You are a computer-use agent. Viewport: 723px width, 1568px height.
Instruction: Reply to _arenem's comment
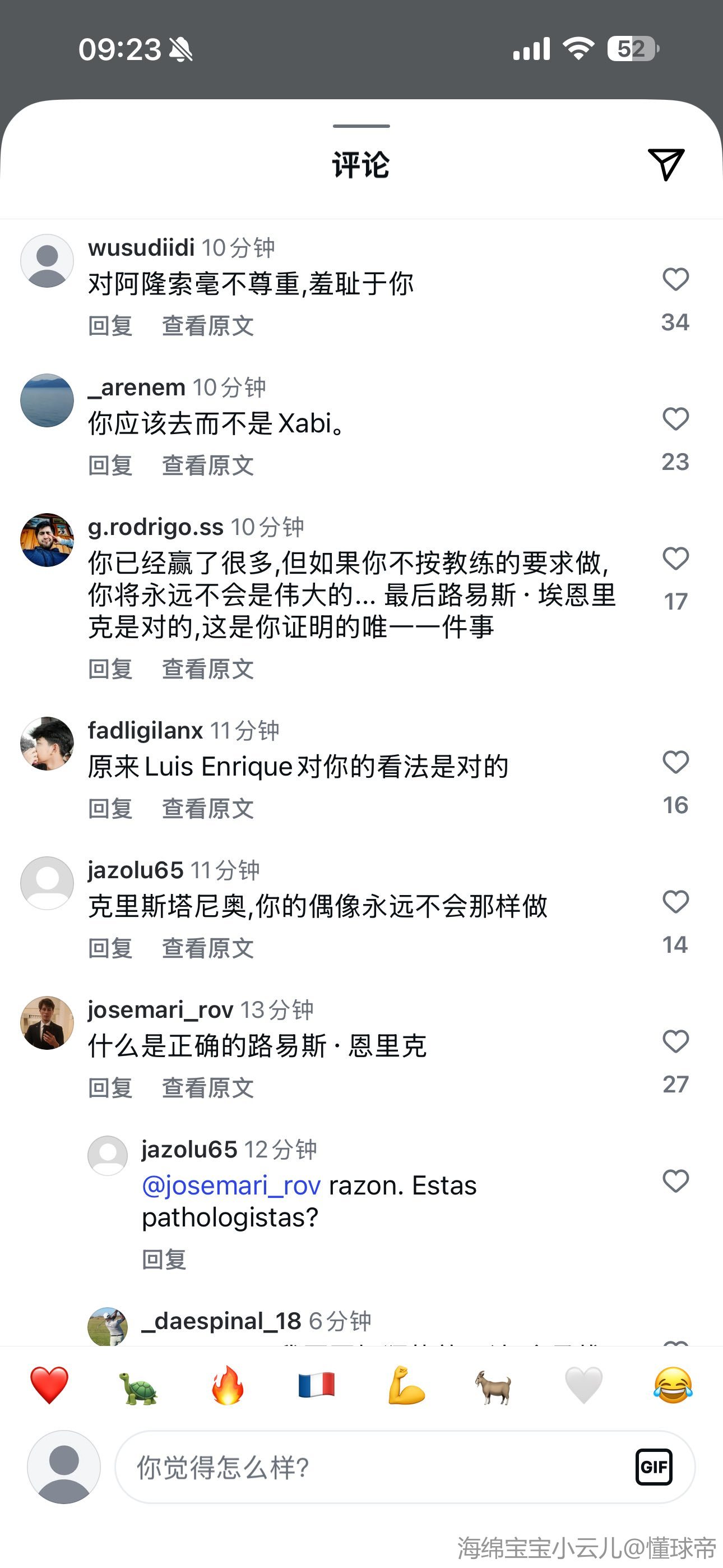[110, 465]
